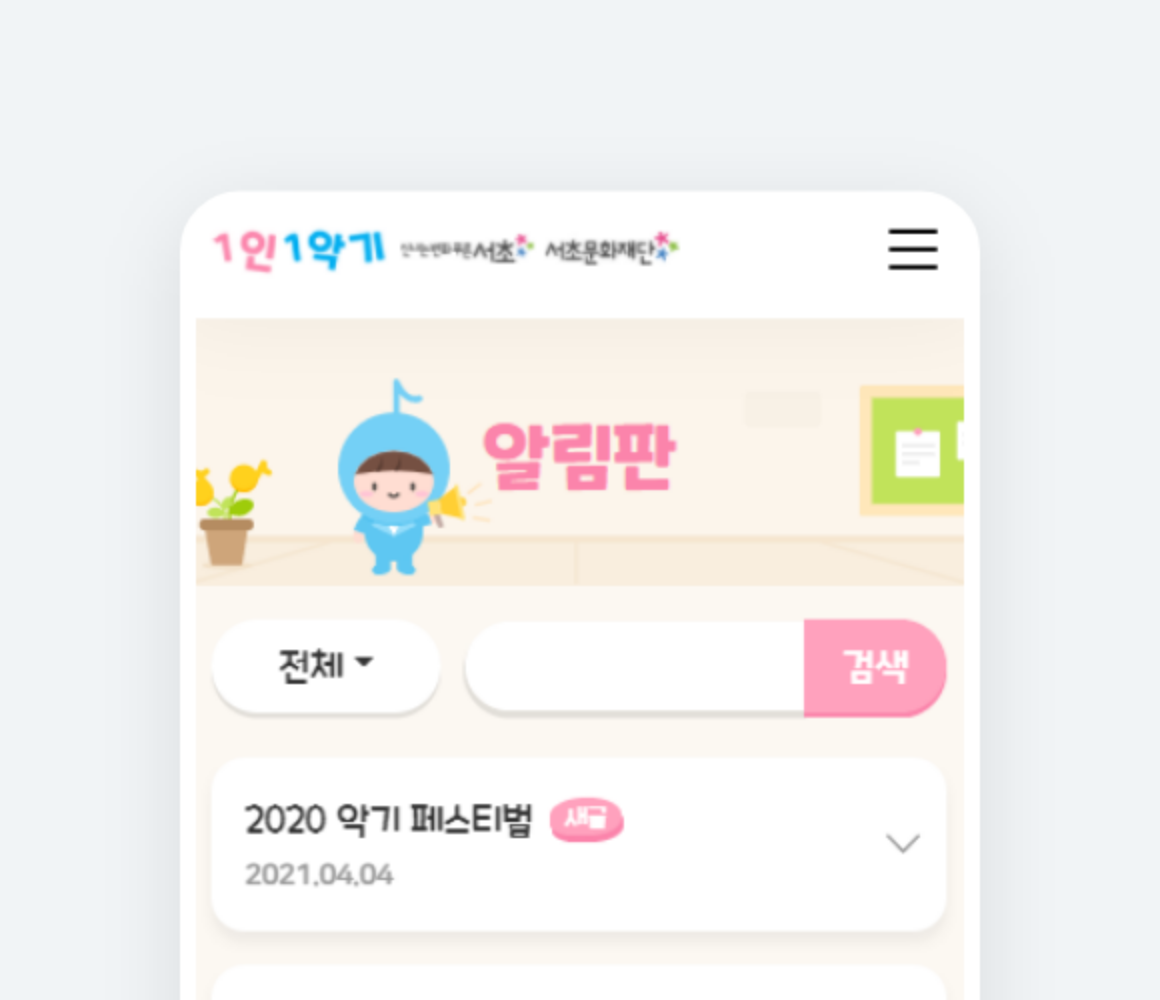The image size is (1160, 1000).
Task: Go to the 1인1악기 home logo
Action: [298, 249]
